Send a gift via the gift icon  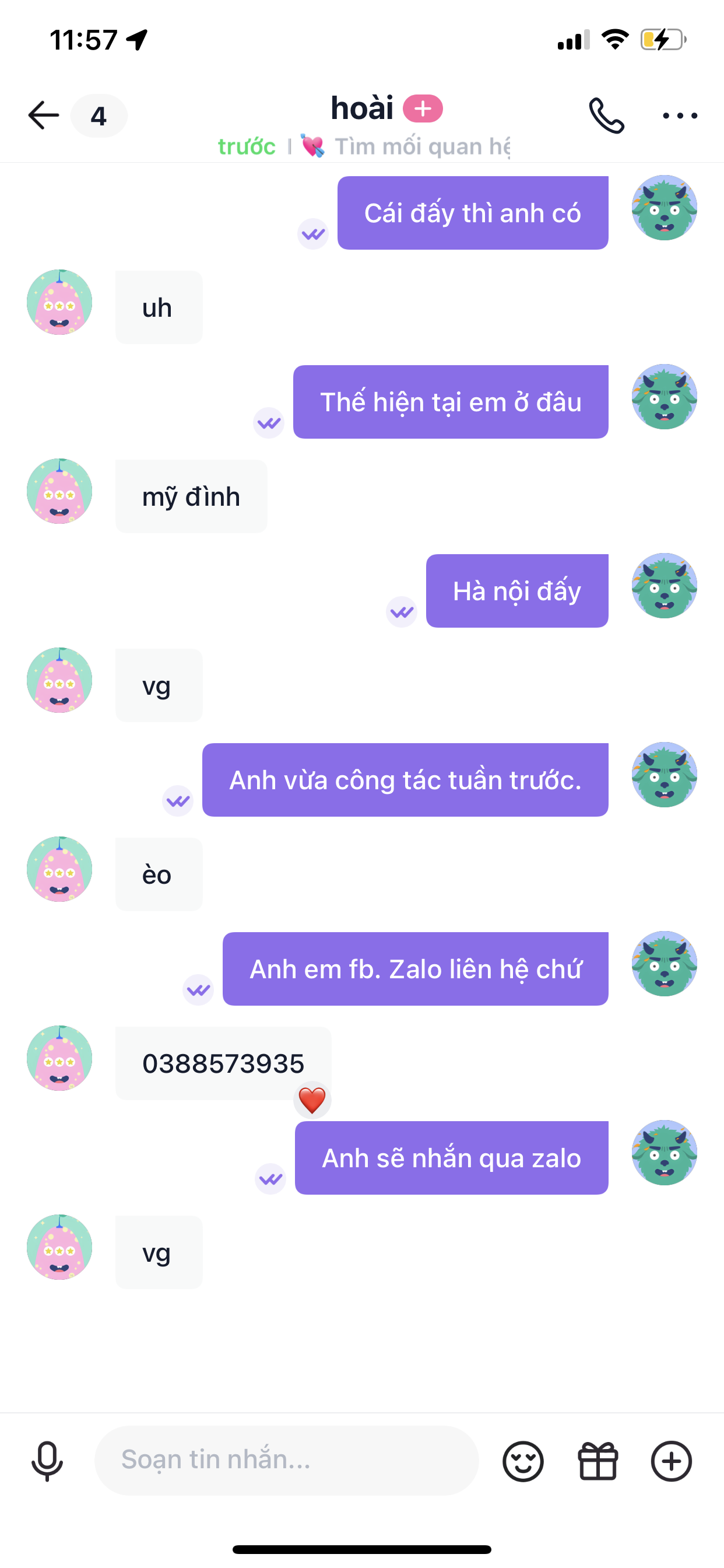[598, 1460]
